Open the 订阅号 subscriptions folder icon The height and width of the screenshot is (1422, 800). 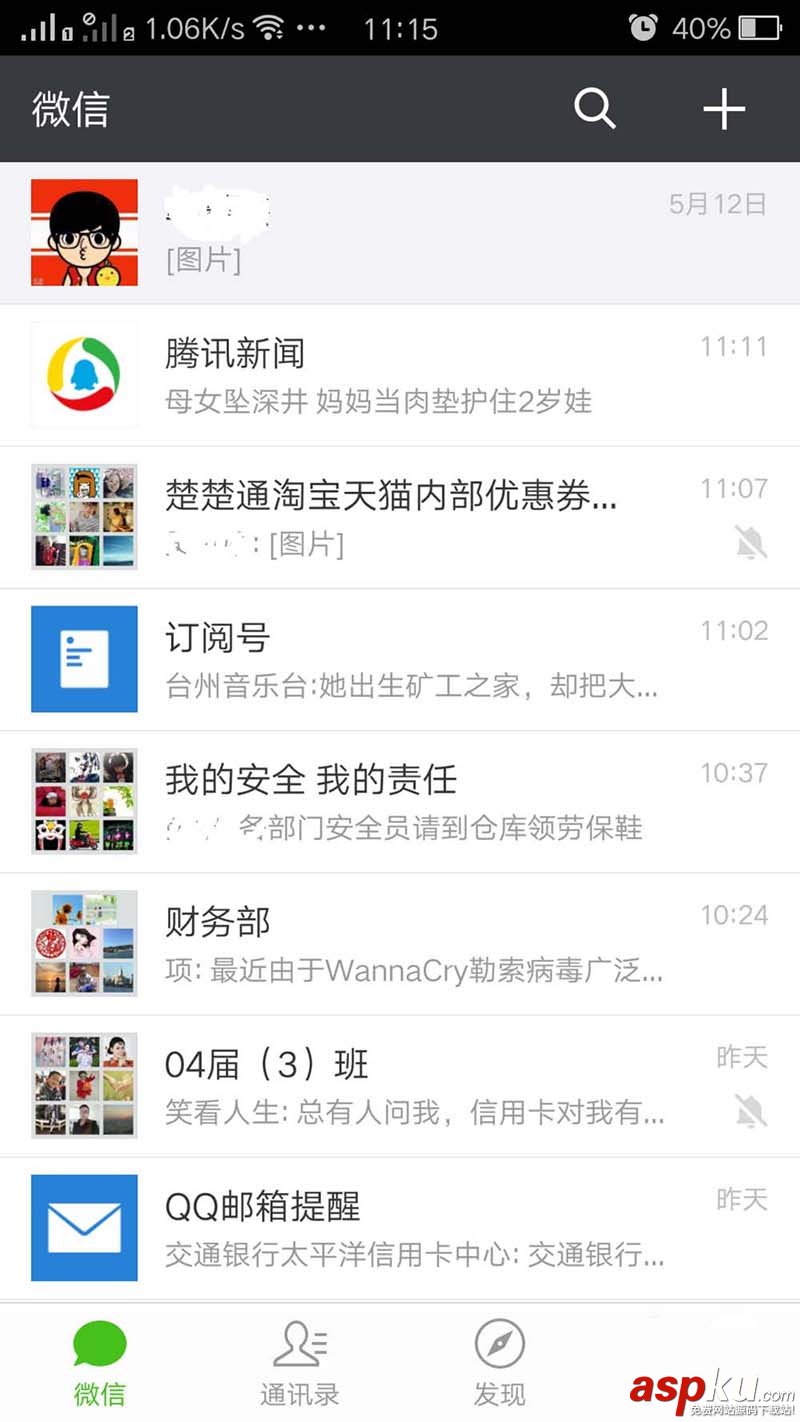[84, 659]
